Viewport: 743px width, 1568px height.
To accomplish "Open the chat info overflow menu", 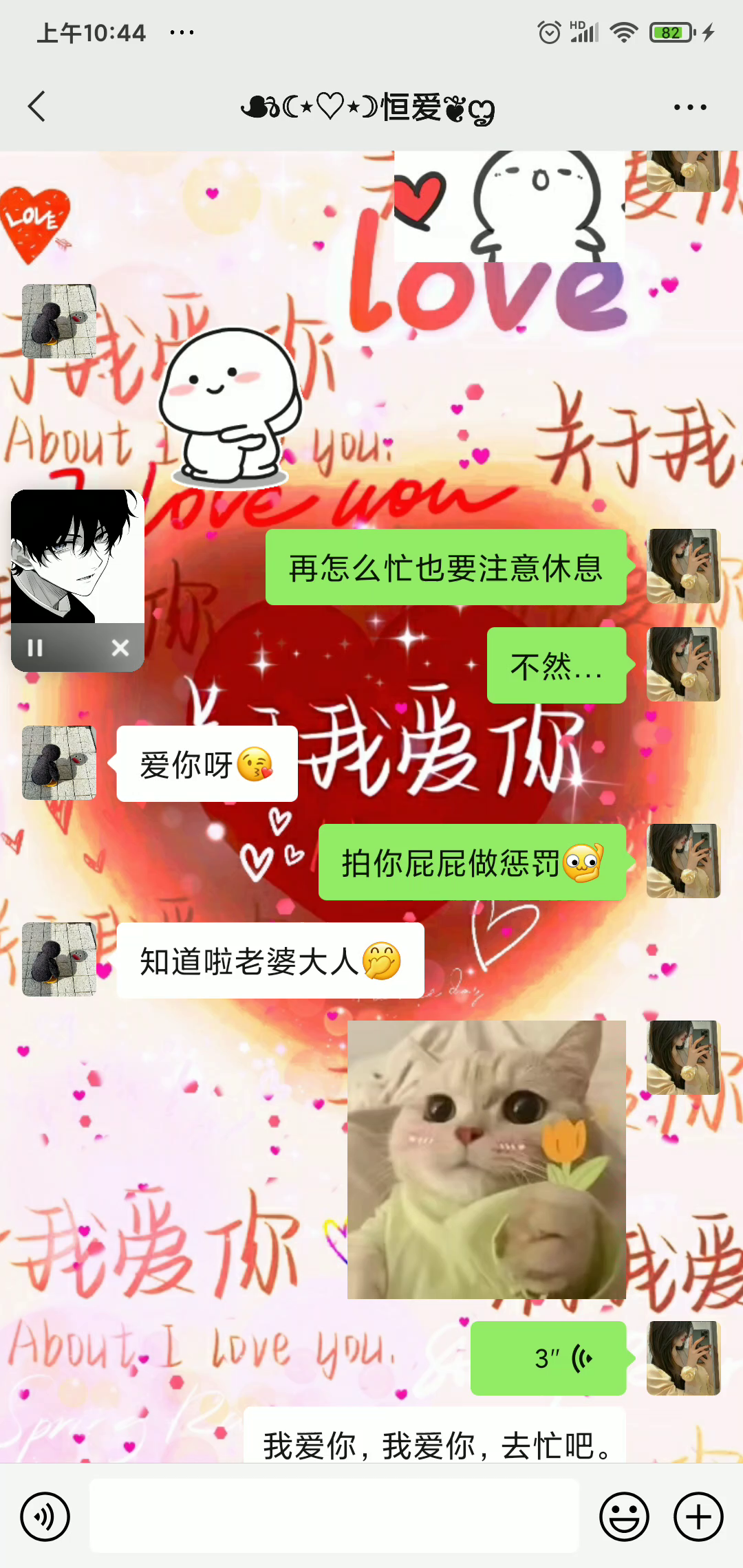I will pyautogui.click(x=689, y=107).
